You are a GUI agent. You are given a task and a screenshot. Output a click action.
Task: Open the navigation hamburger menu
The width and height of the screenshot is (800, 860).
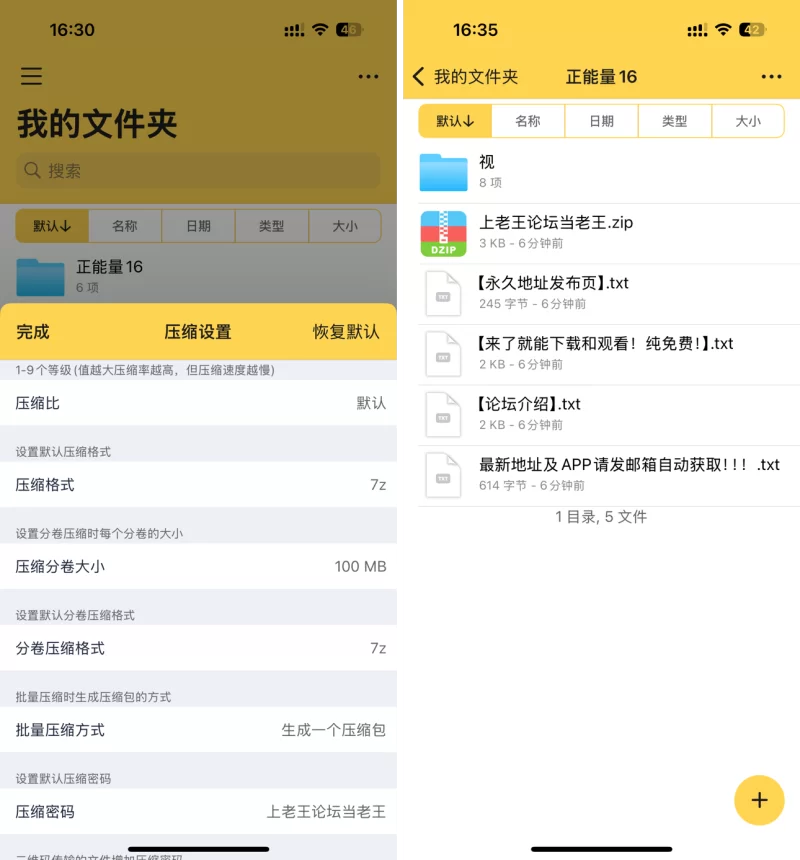click(x=31, y=76)
